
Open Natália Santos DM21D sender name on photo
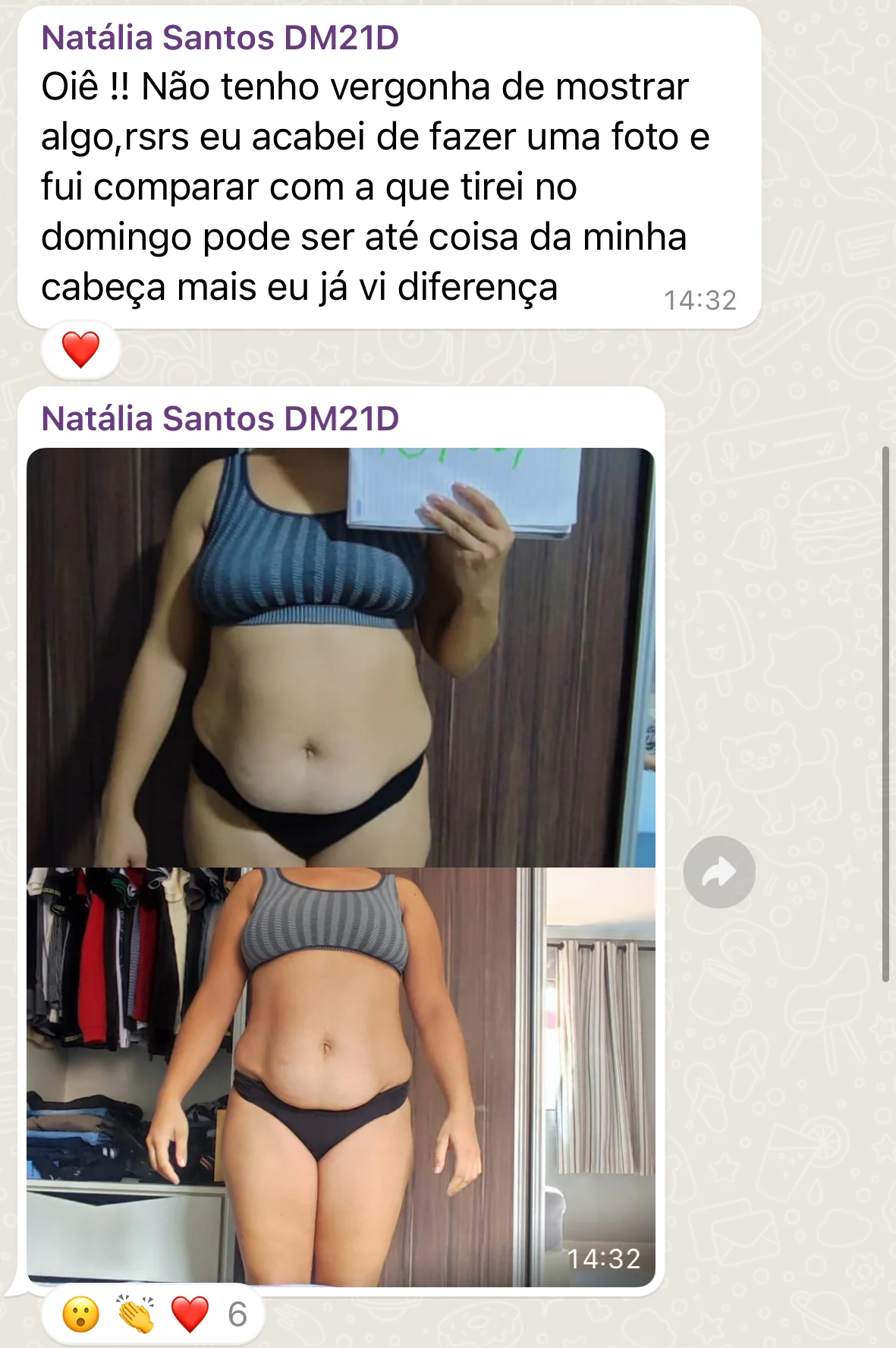[220, 419]
